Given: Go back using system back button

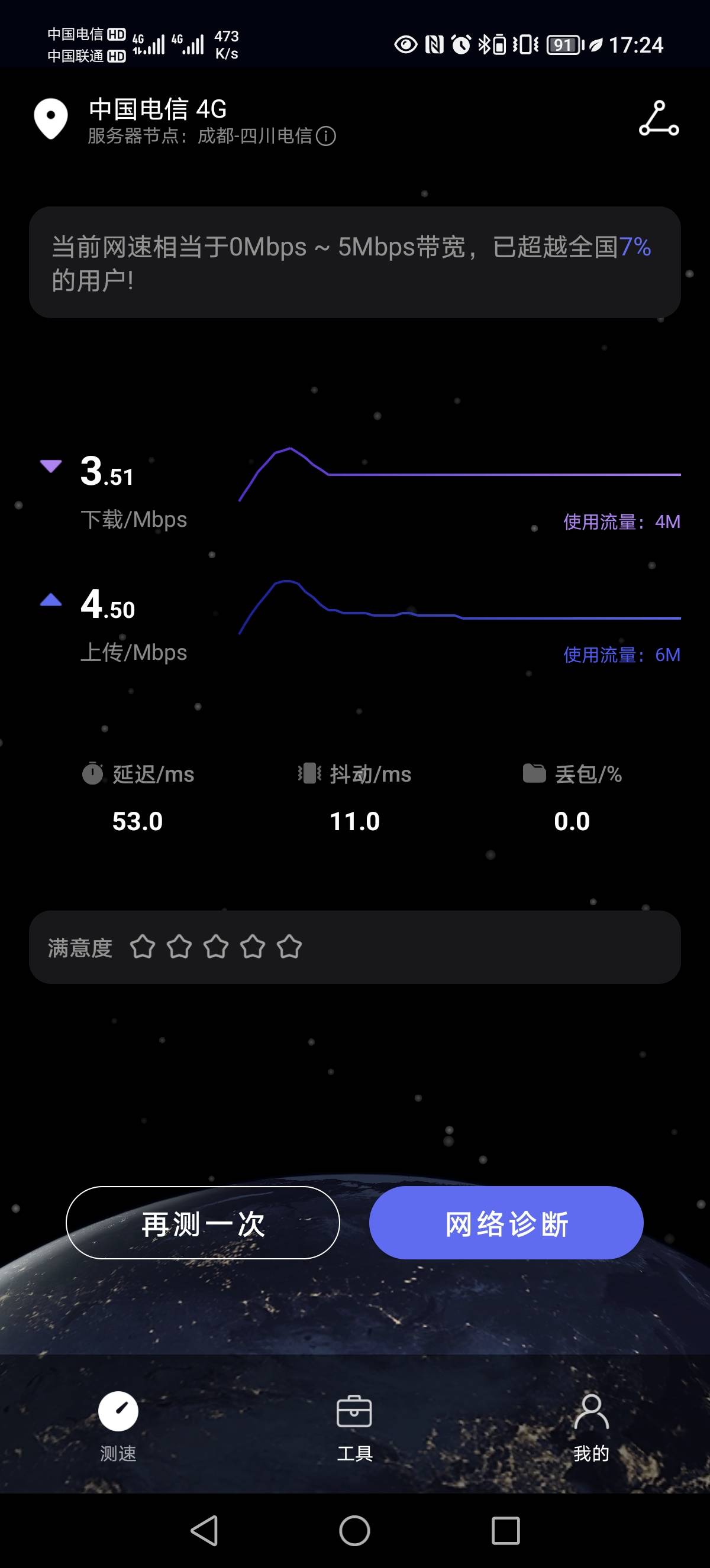Looking at the screenshot, I should [204, 1530].
